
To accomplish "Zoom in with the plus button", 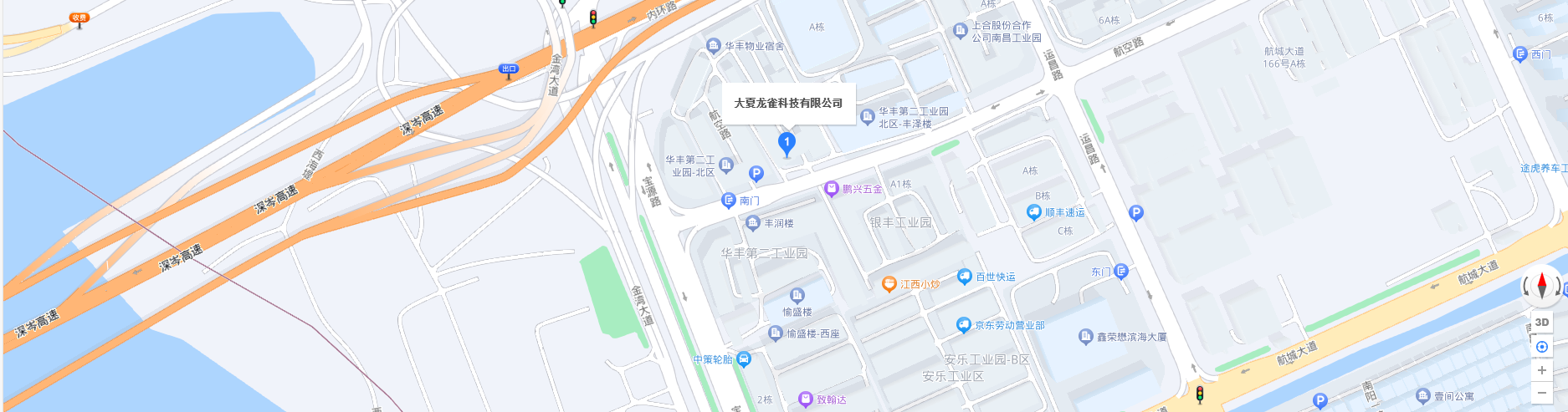I will [1542, 370].
